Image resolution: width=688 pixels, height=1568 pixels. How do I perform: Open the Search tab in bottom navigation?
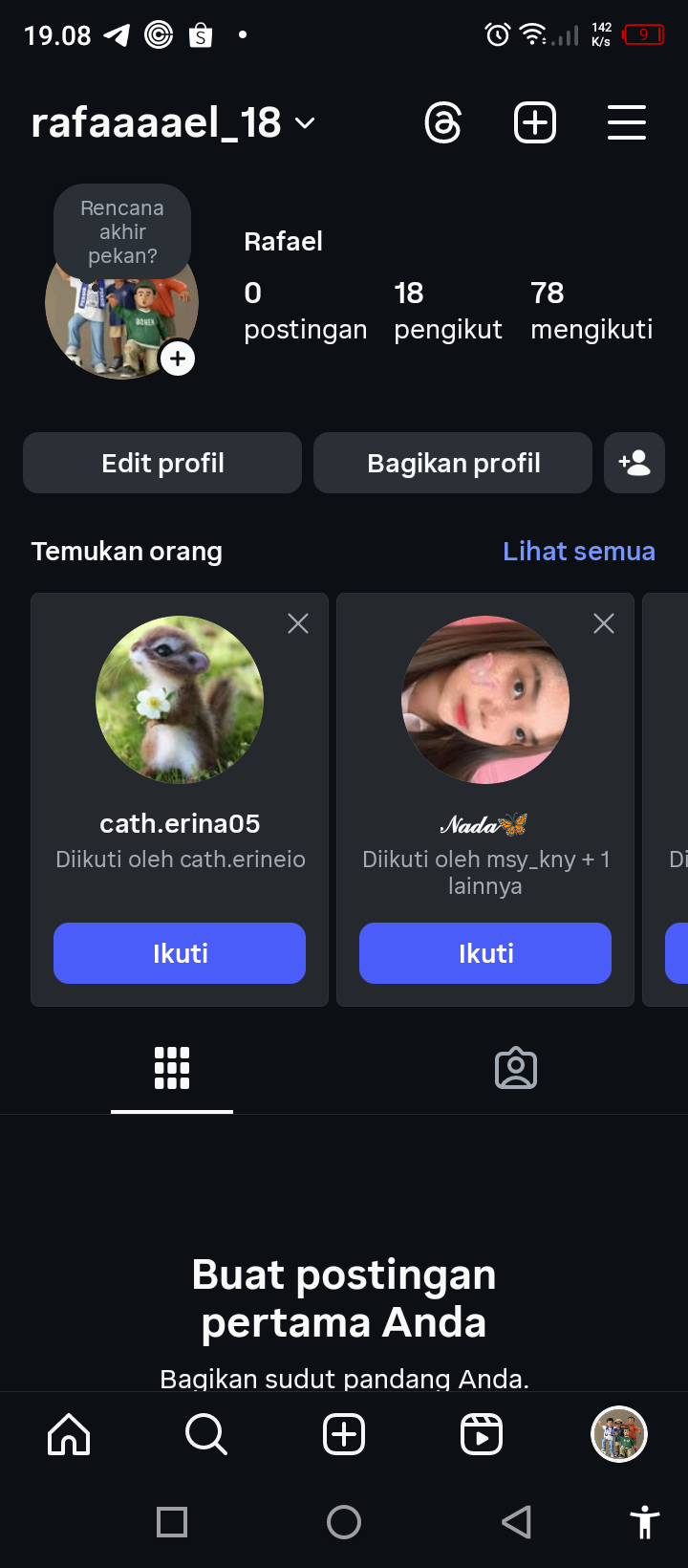coord(206,1434)
